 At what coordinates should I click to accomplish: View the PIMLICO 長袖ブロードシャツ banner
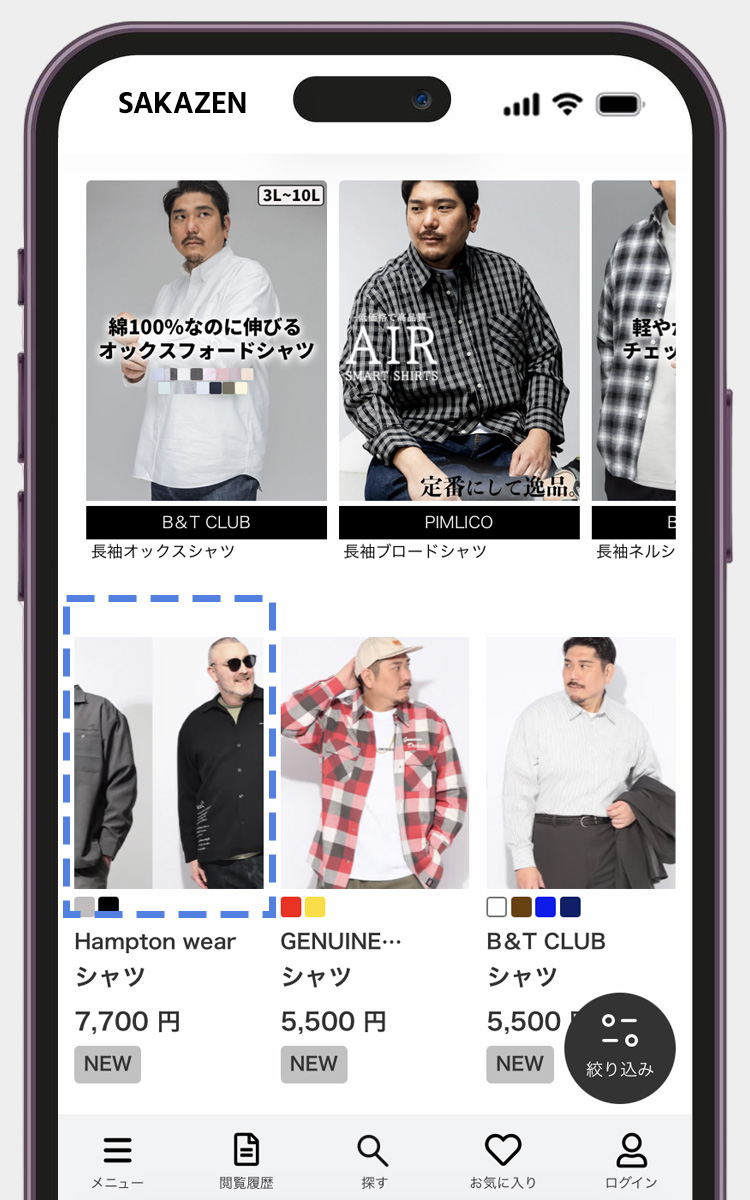tap(459, 360)
